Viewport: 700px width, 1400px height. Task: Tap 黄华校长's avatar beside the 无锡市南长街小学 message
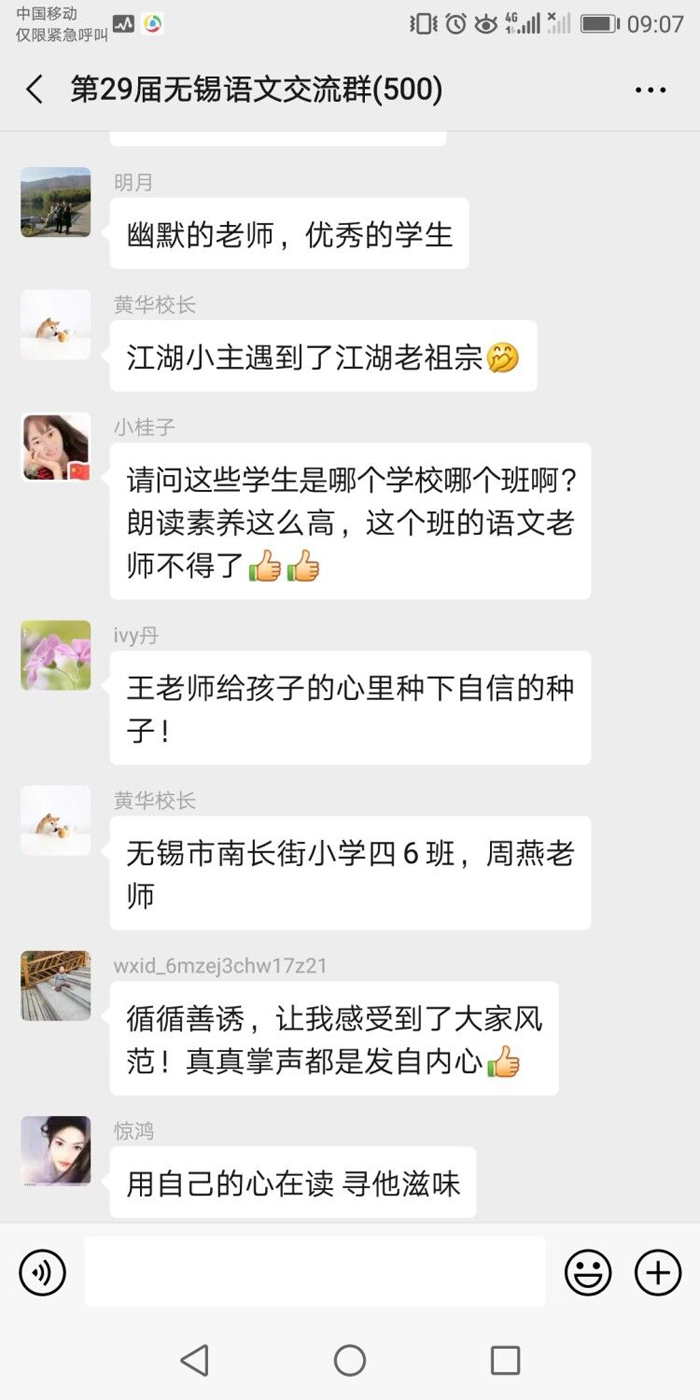pyautogui.click(x=56, y=820)
